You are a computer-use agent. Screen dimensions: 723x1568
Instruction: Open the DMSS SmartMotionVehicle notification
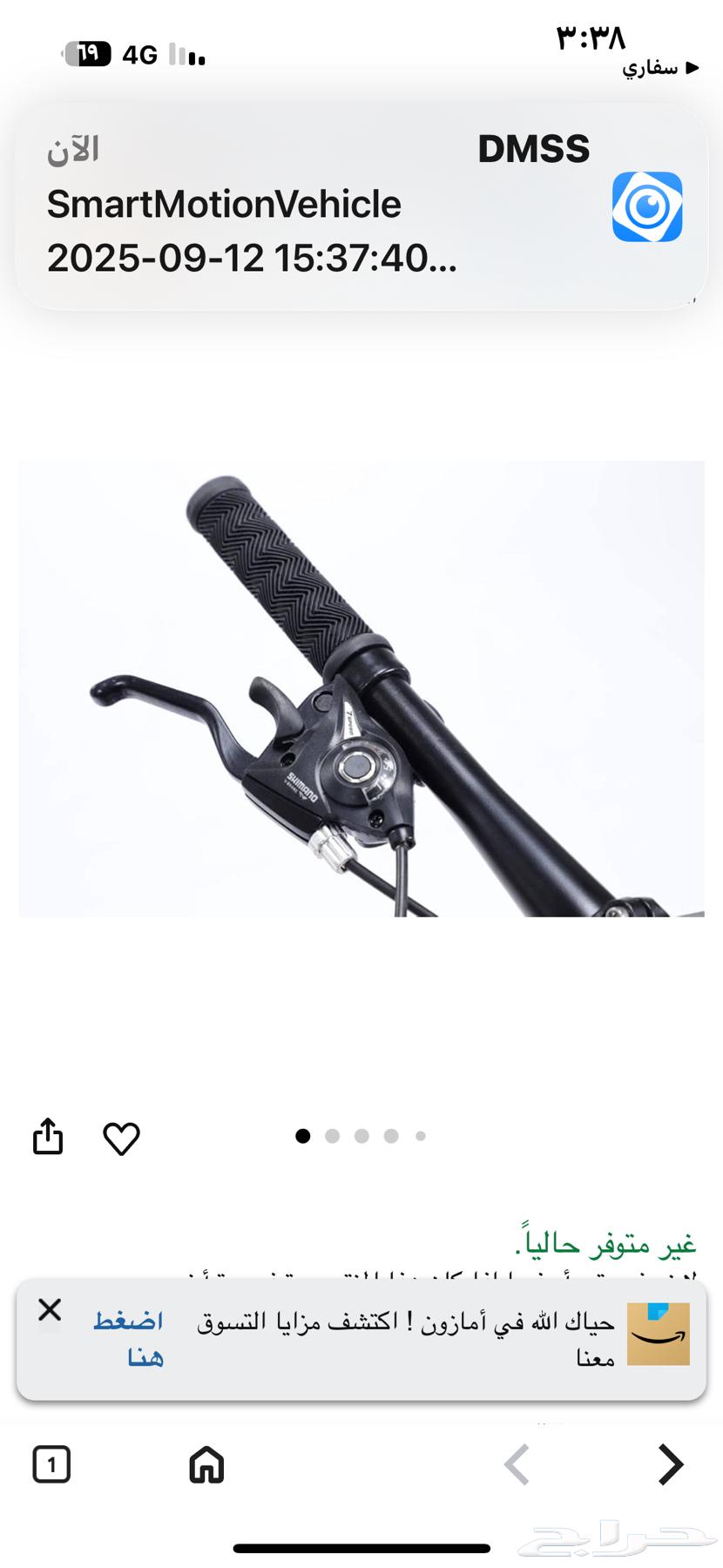[361, 207]
